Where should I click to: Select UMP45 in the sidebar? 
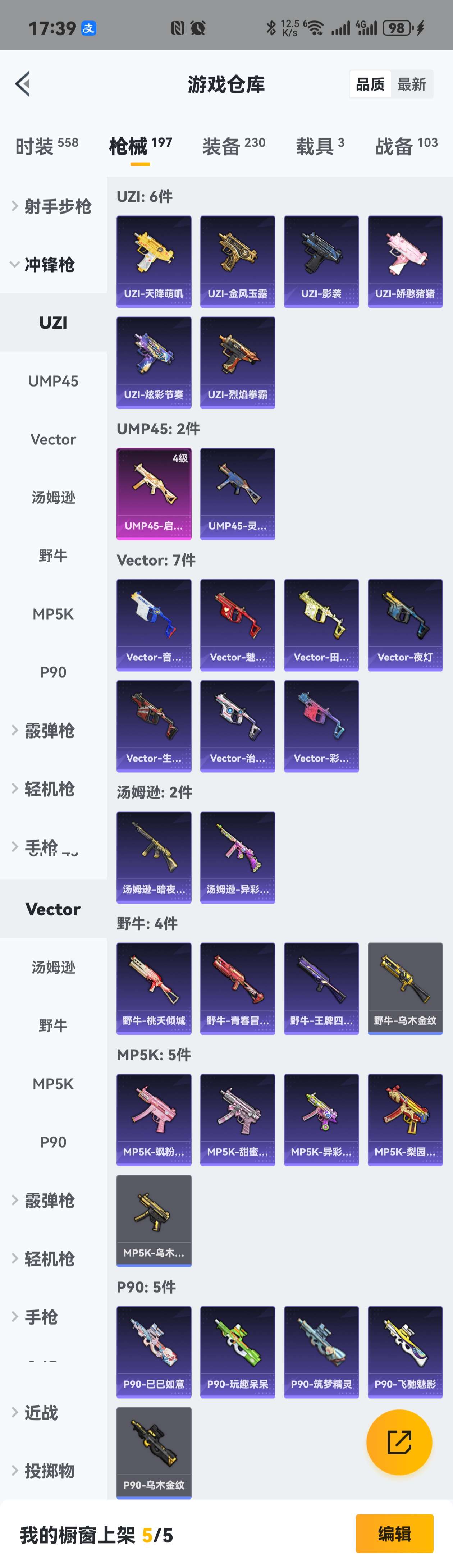[53, 381]
